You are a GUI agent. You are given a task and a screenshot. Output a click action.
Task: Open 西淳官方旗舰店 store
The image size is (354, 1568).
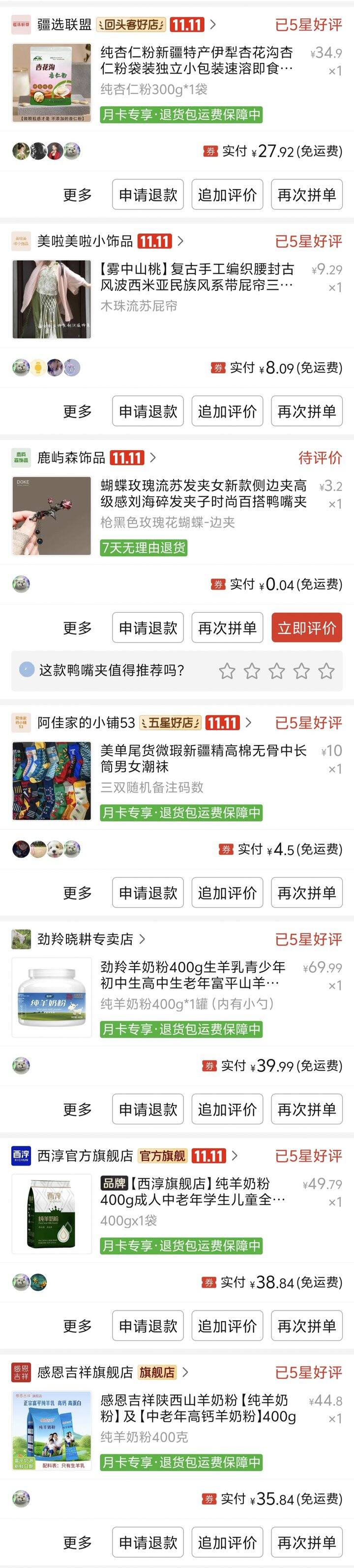pyautogui.click(x=85, y=1155)
